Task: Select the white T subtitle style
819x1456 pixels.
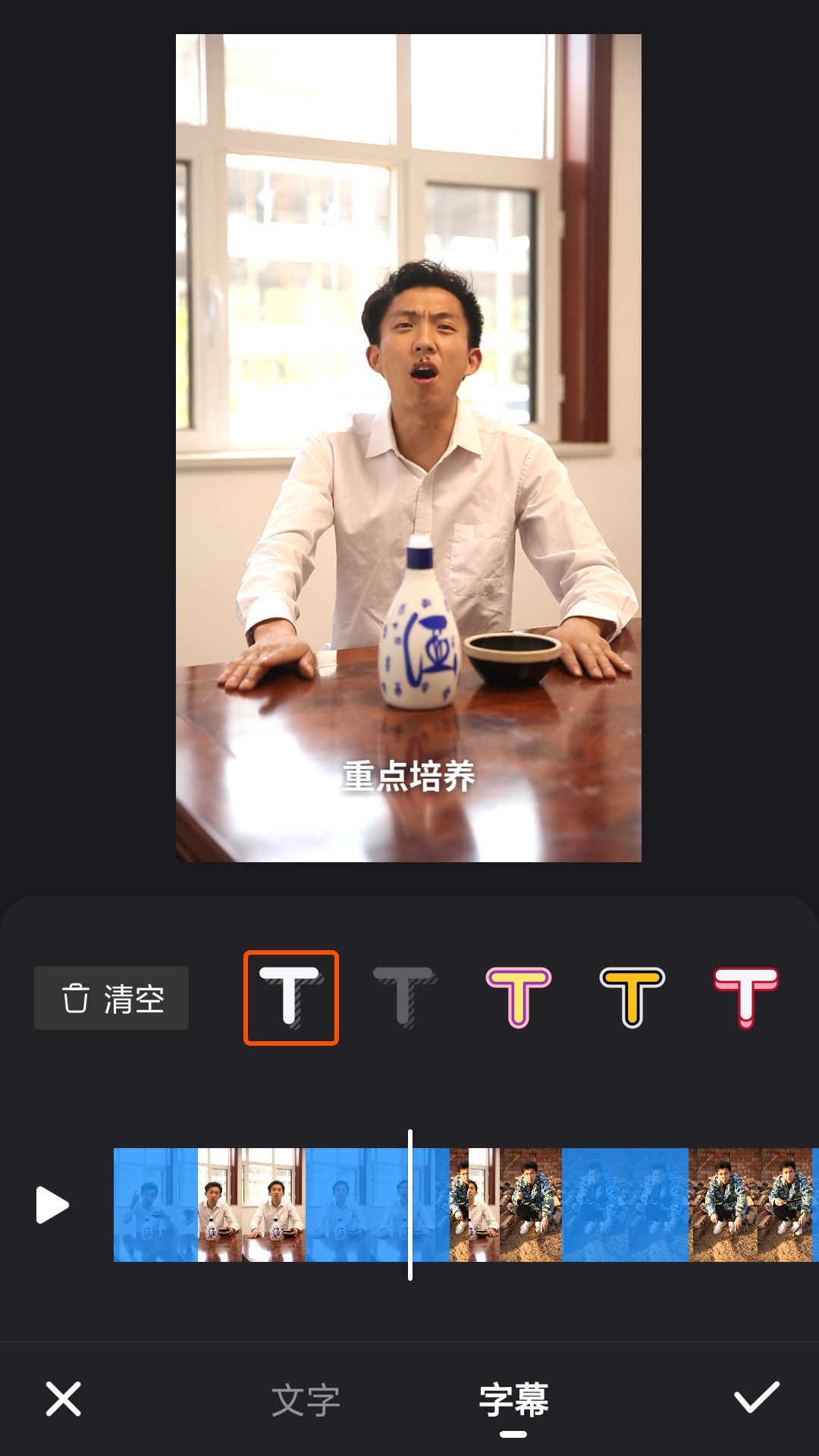Action: (291, 998)
